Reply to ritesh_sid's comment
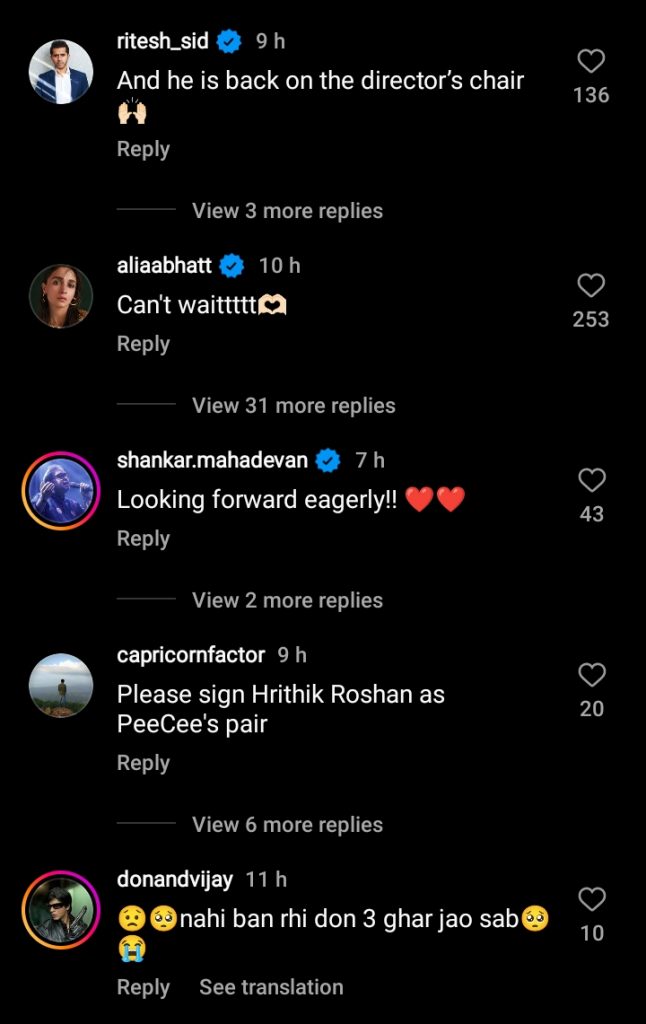Screen dimensions: 646x1024 coord(143,149)
